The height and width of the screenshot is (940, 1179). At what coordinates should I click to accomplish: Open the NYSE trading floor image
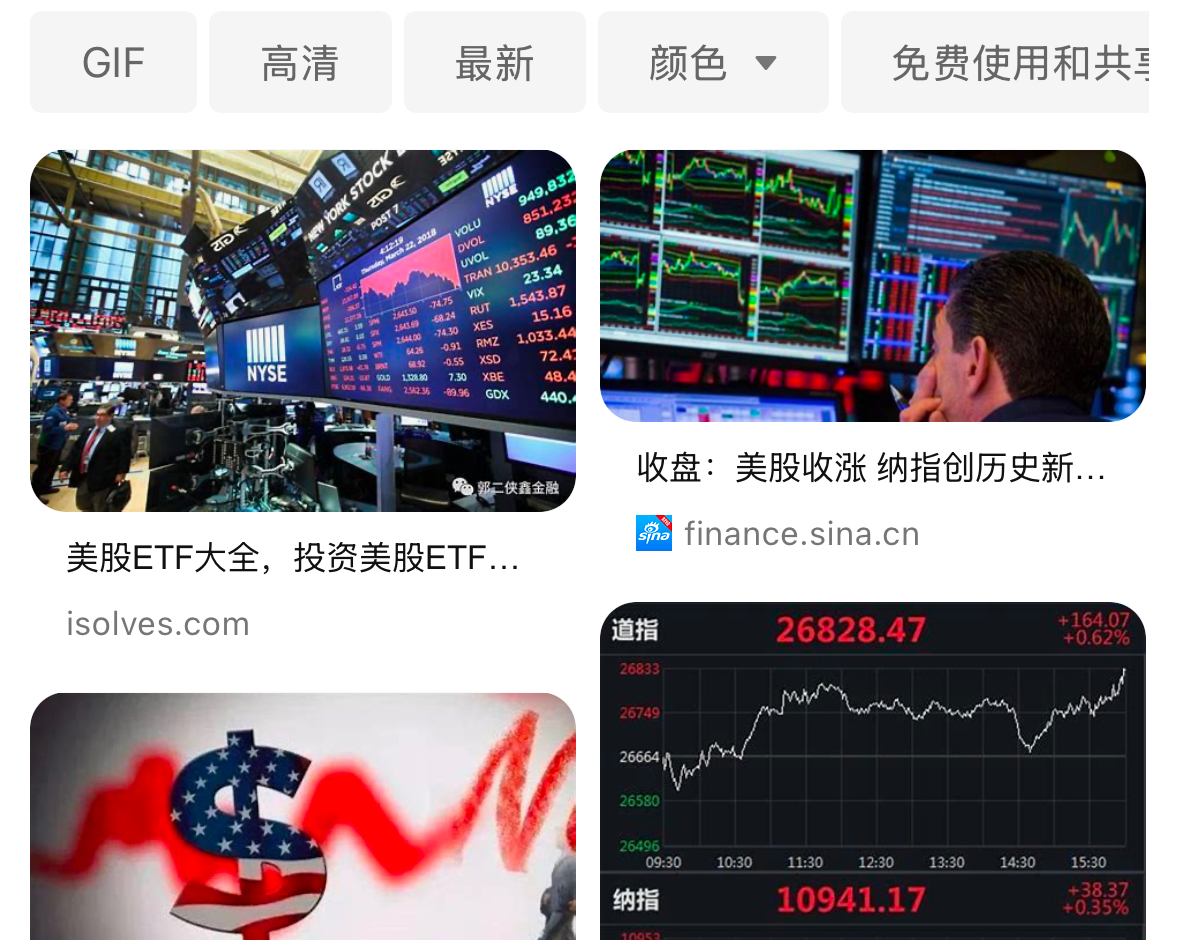coord(303,331)
